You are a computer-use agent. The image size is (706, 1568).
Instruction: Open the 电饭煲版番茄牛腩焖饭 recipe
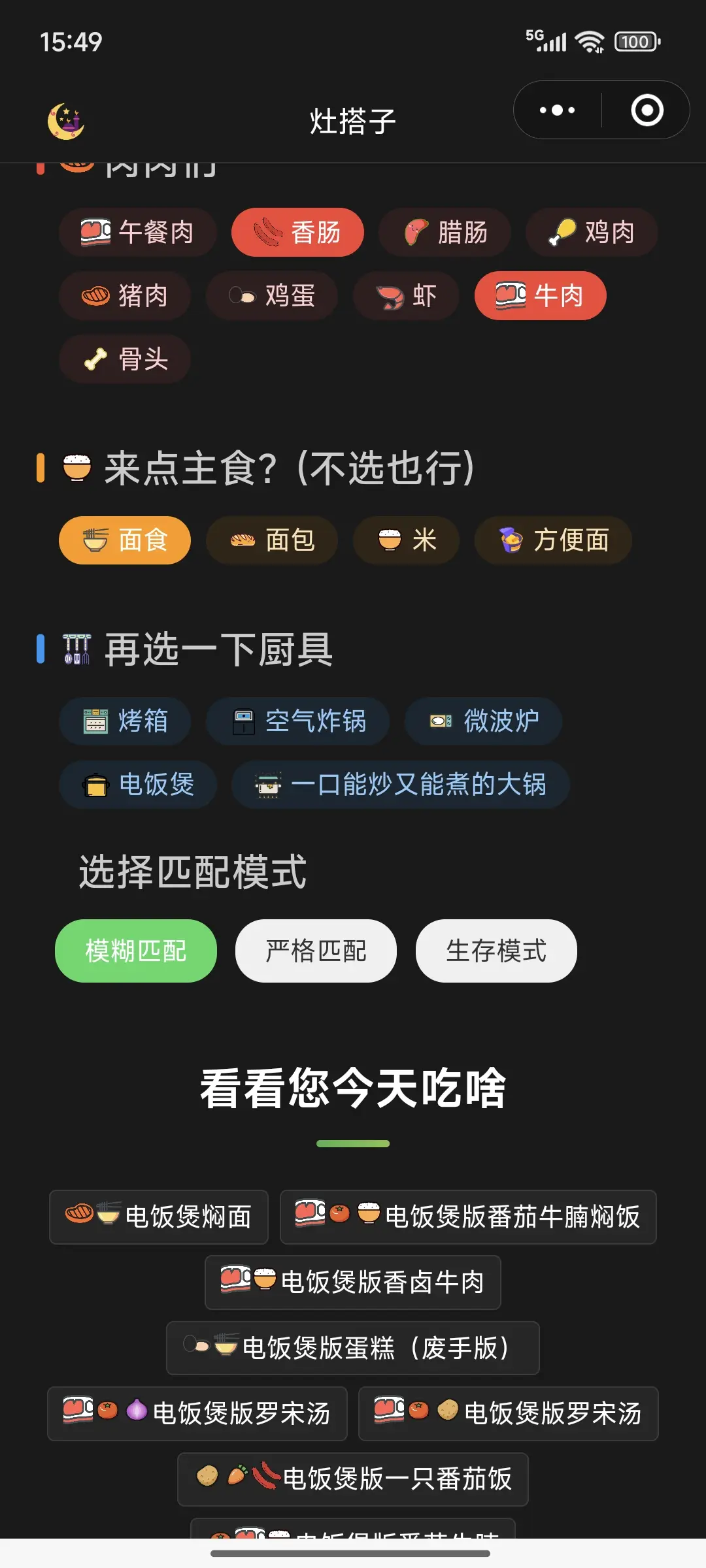(x=468, y=1217)
